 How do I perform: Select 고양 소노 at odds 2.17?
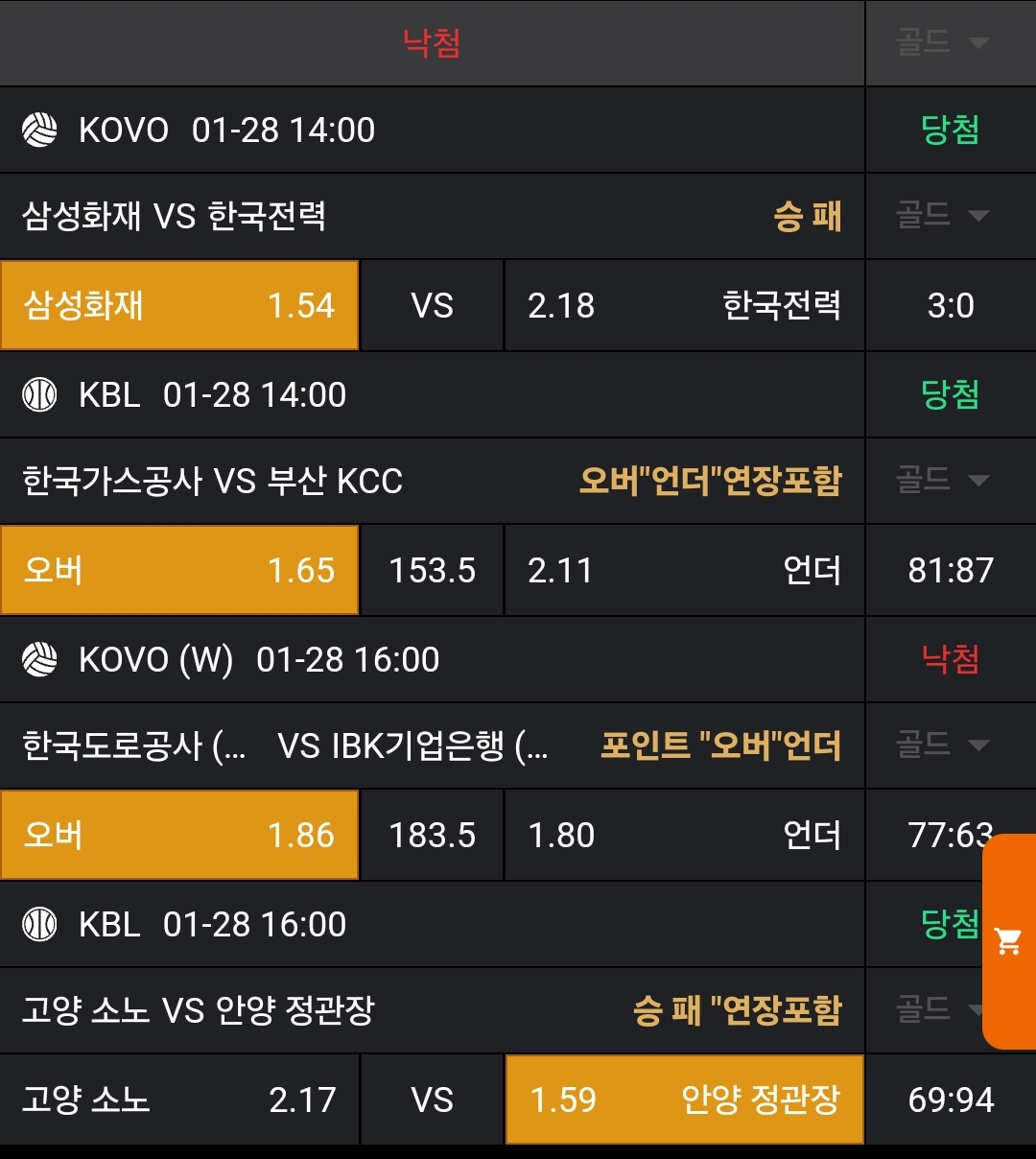pos(179,1100)
